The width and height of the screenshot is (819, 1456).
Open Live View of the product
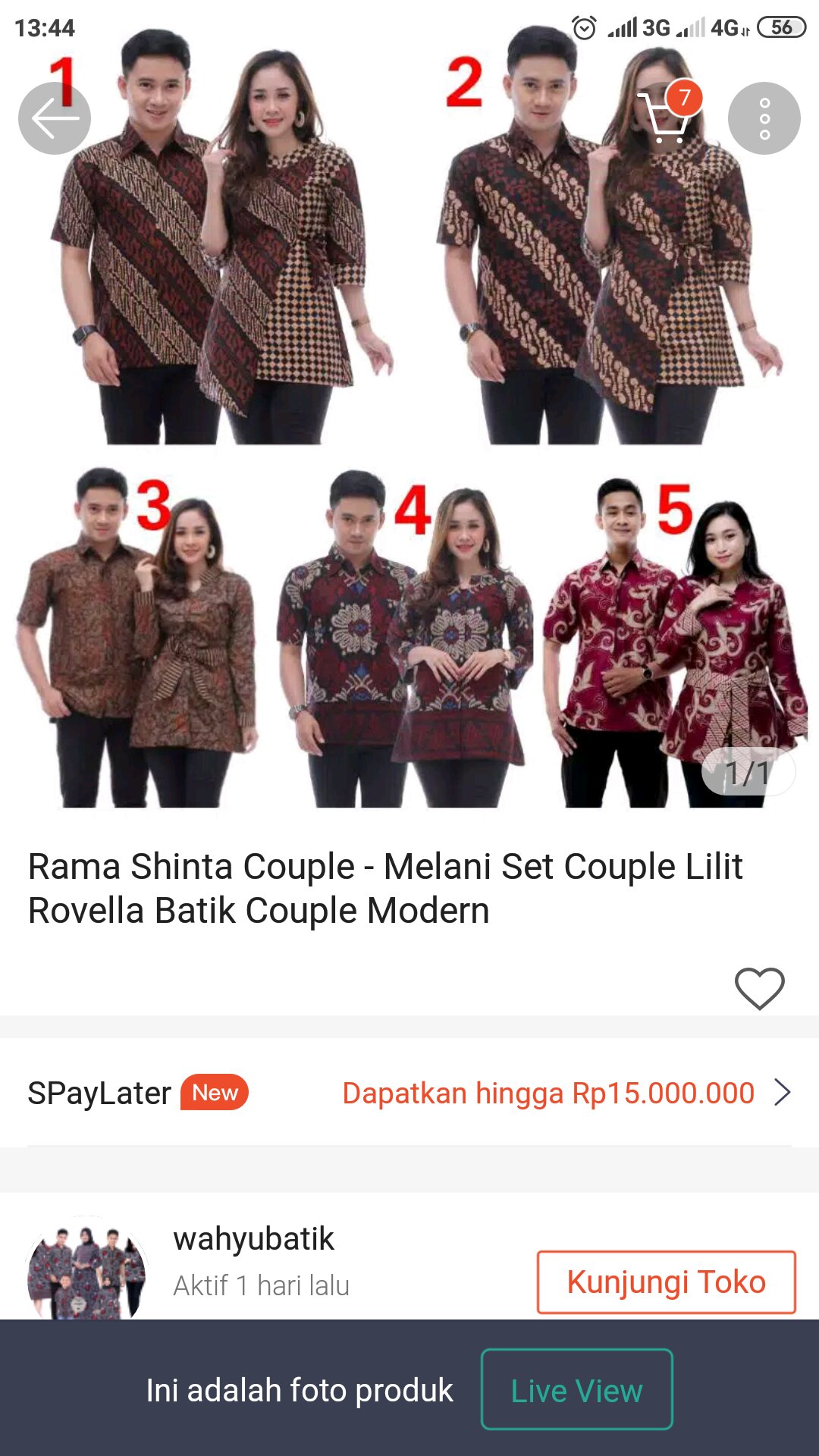[x=576, y=1389]
